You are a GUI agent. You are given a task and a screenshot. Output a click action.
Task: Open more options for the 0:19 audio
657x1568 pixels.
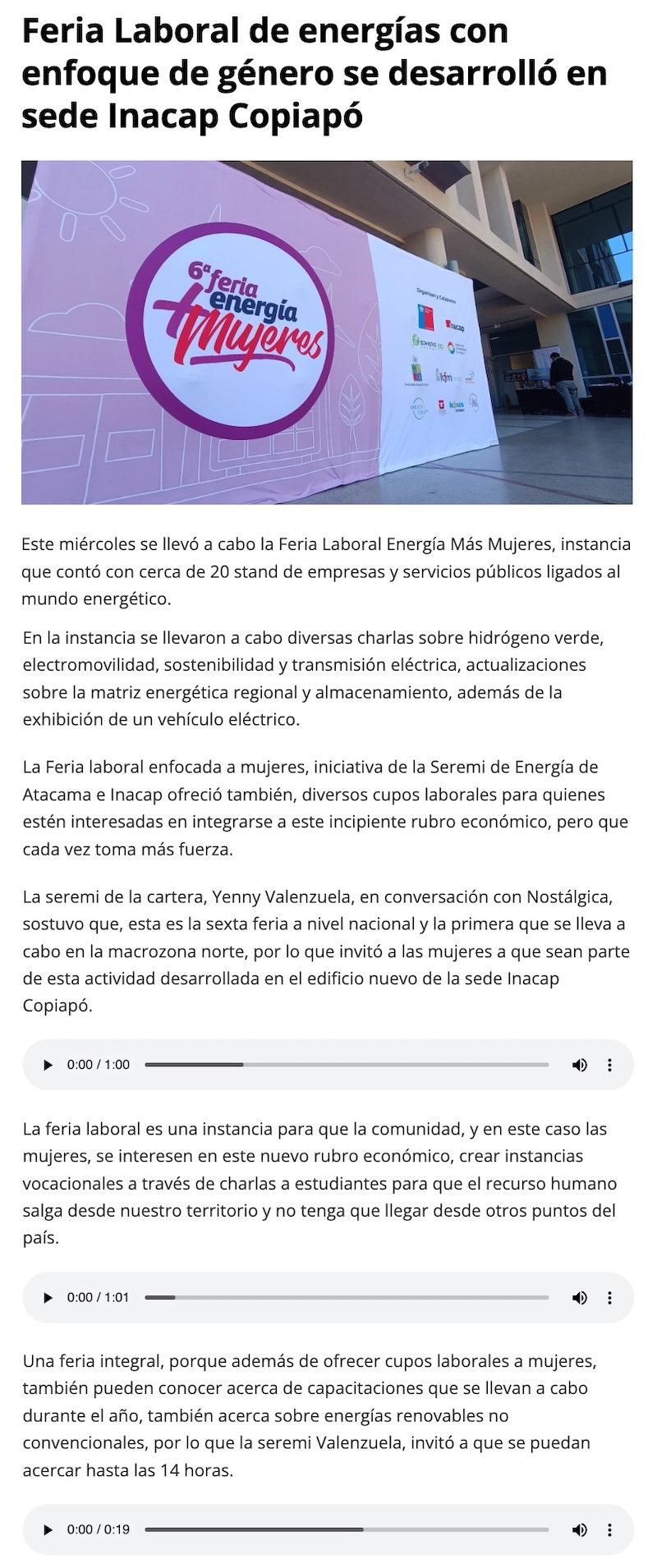609,1529
